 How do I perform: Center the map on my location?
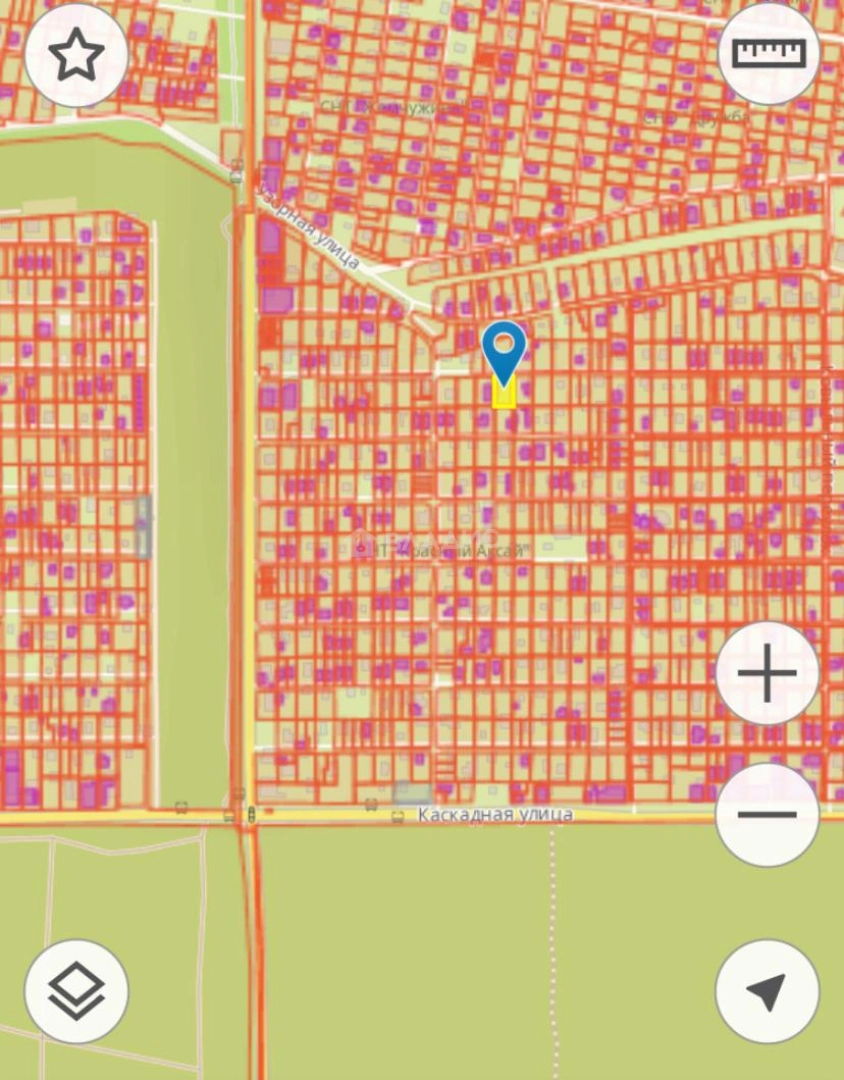tap(767, 991)
